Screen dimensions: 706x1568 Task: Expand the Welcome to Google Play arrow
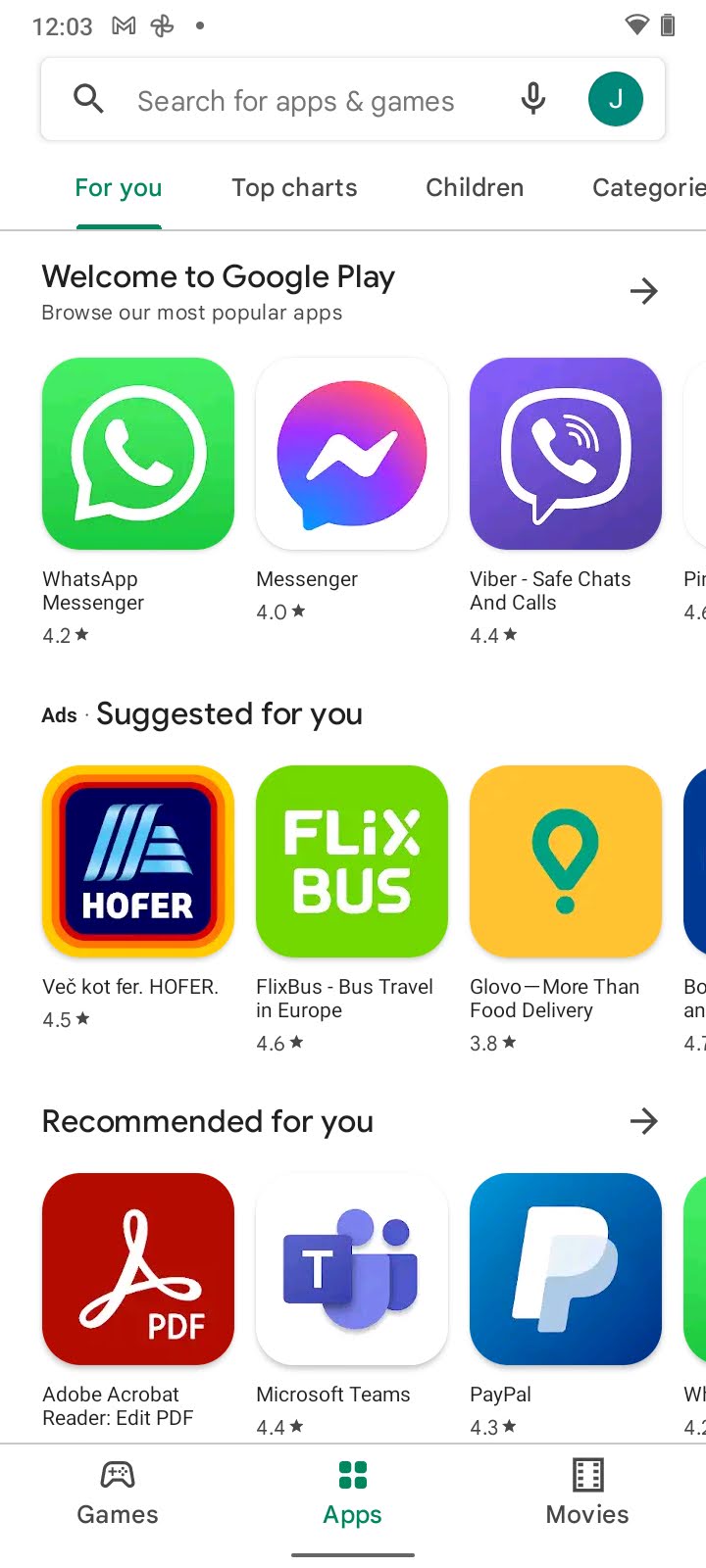tap(643, 291)
